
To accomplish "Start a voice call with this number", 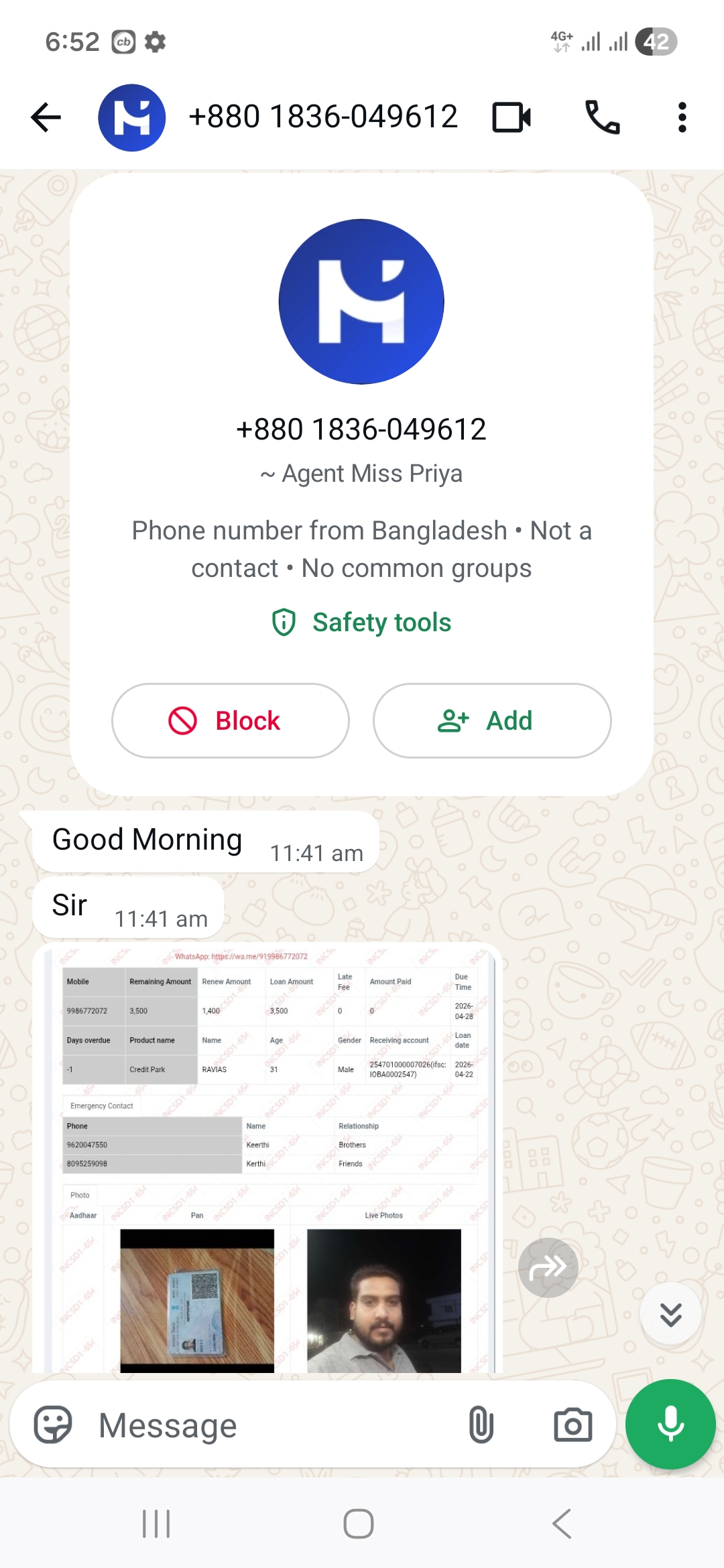I will (603, 118).
